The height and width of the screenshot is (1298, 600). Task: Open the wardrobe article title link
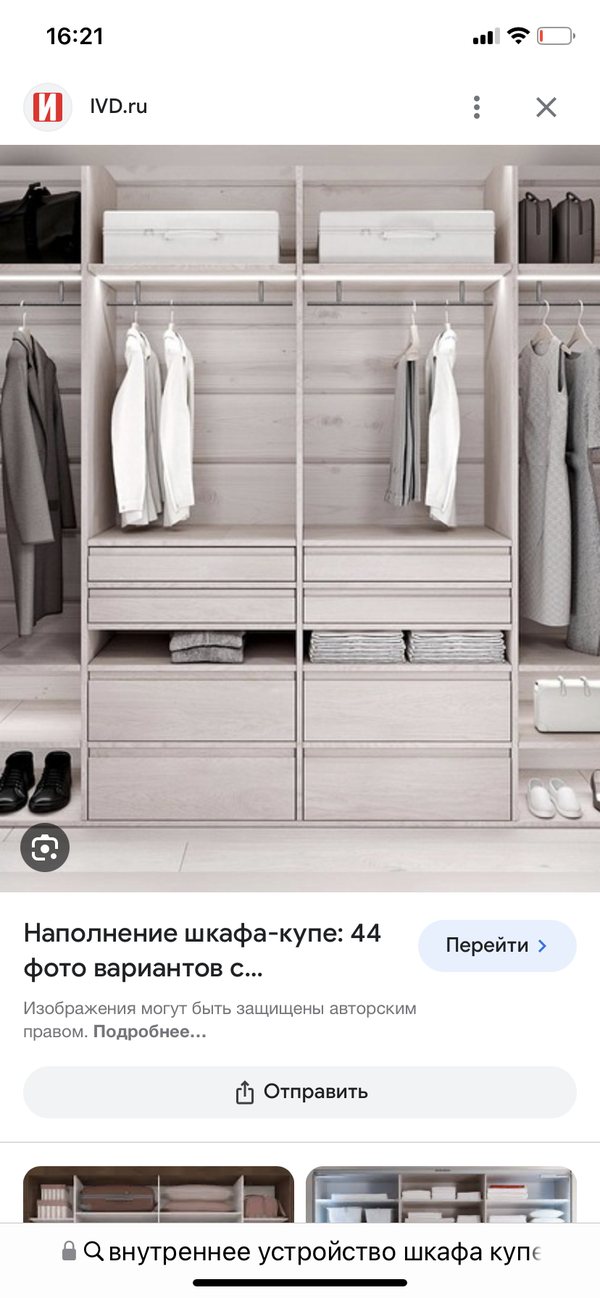tap(202, 951)
